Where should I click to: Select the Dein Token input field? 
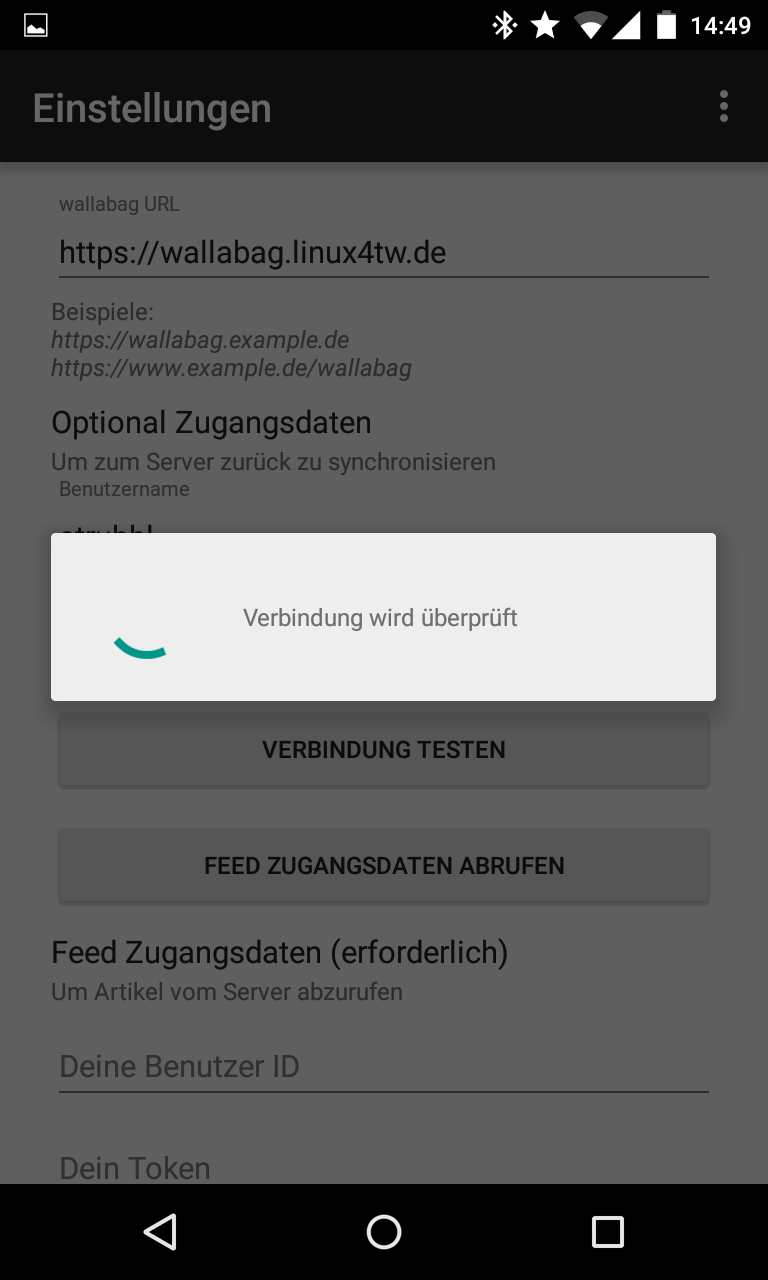383,1167
